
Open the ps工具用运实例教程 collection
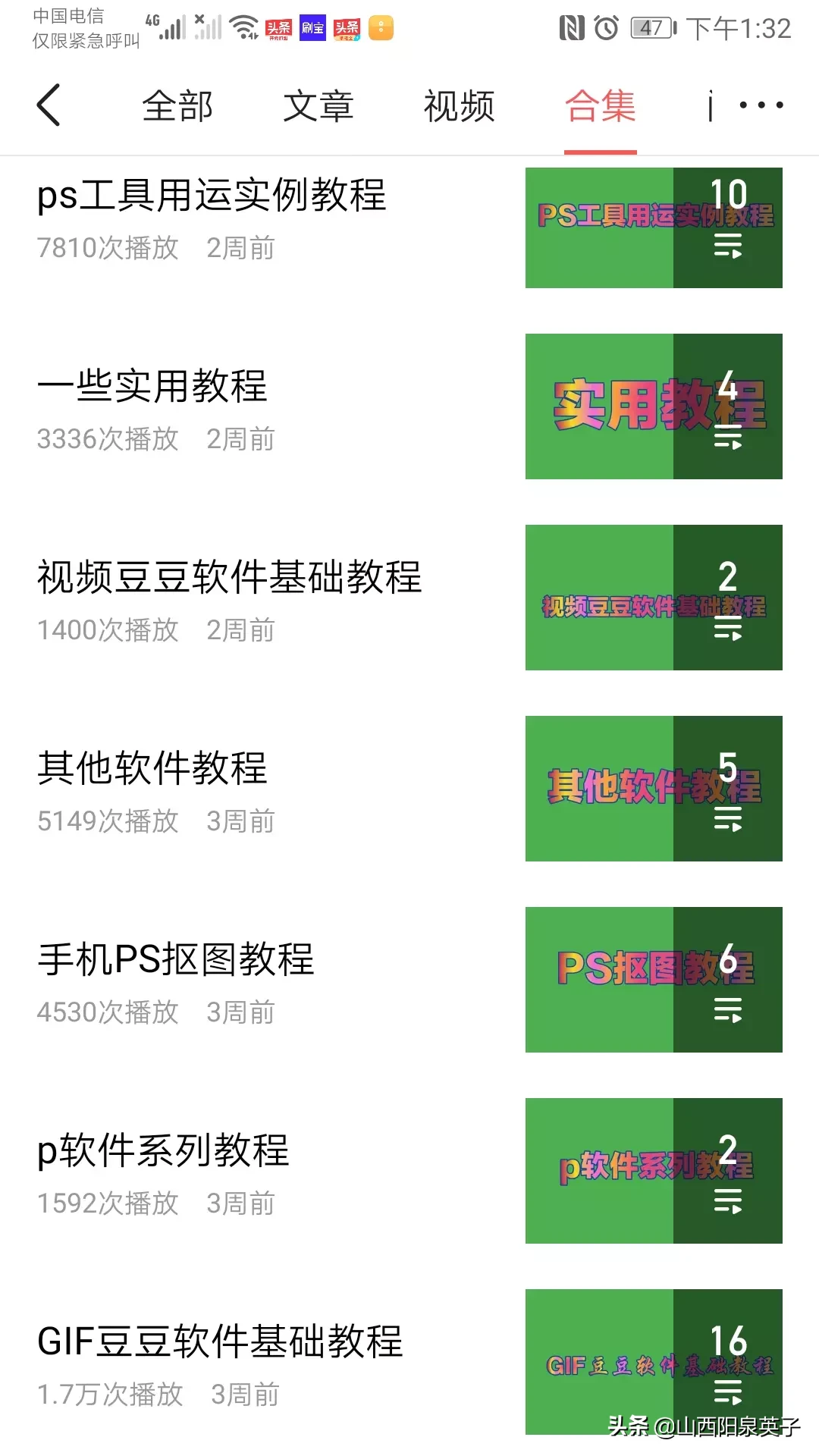[212, 196]
